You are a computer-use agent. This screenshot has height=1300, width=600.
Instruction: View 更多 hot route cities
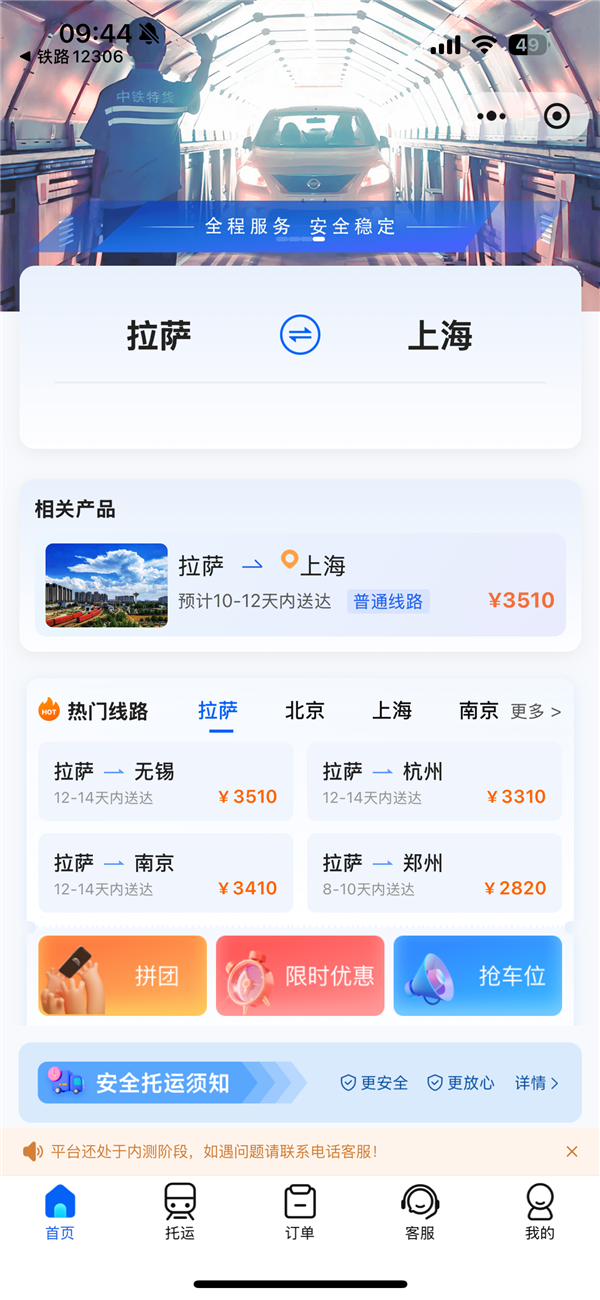pos(536,712)
